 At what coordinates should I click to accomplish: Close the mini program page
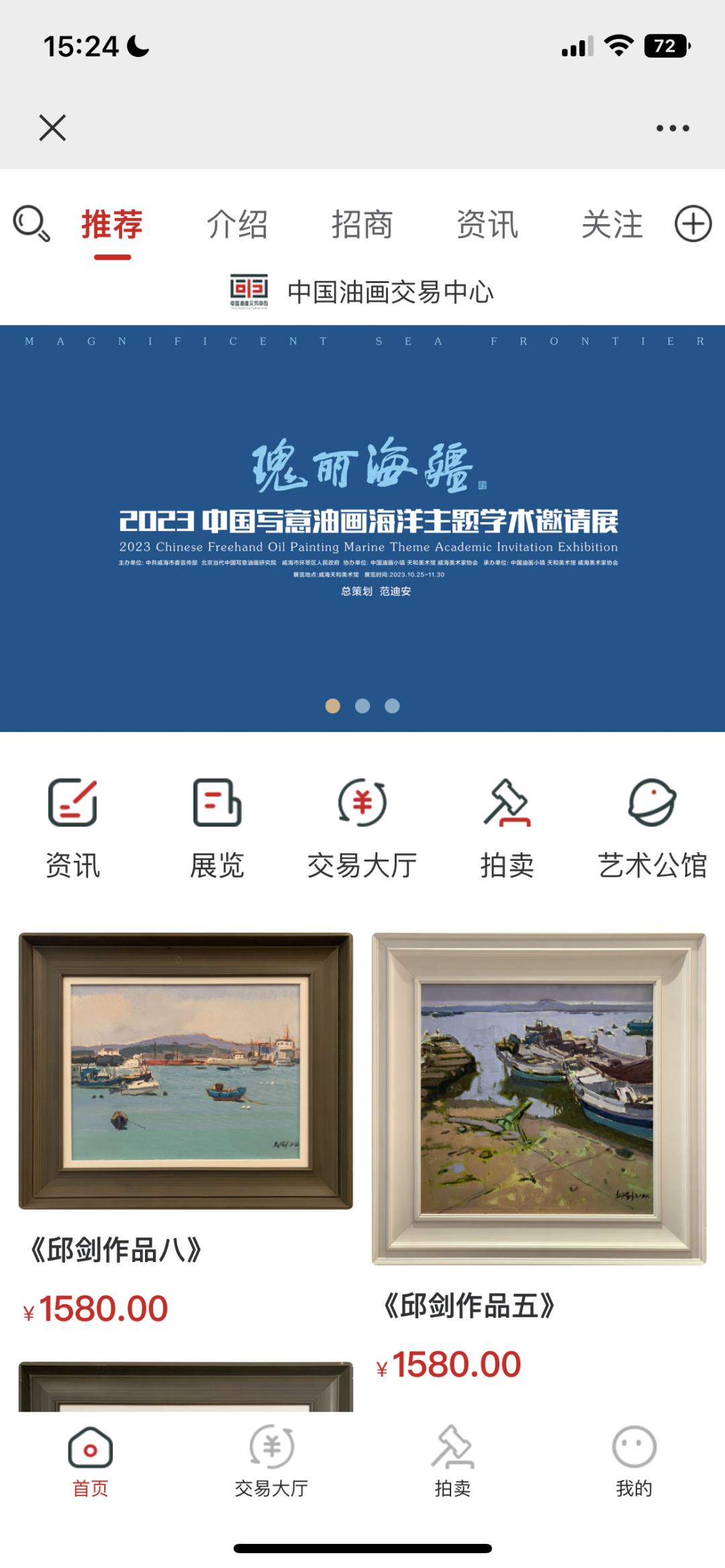tap(52, 127)
